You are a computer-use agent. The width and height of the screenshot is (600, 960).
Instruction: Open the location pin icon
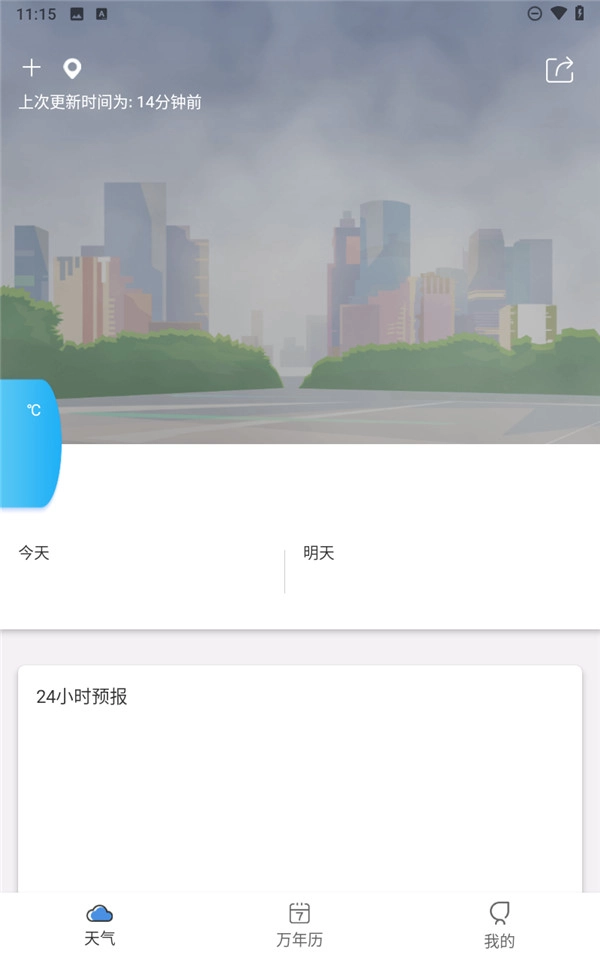pyautogui.click(x=72, y=68)
